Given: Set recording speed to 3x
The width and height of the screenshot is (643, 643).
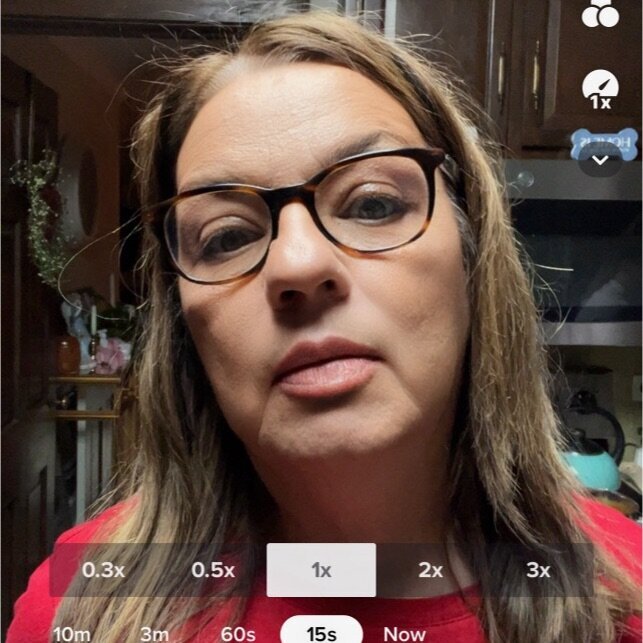Looking at the screenshot, I should [538, 570].
